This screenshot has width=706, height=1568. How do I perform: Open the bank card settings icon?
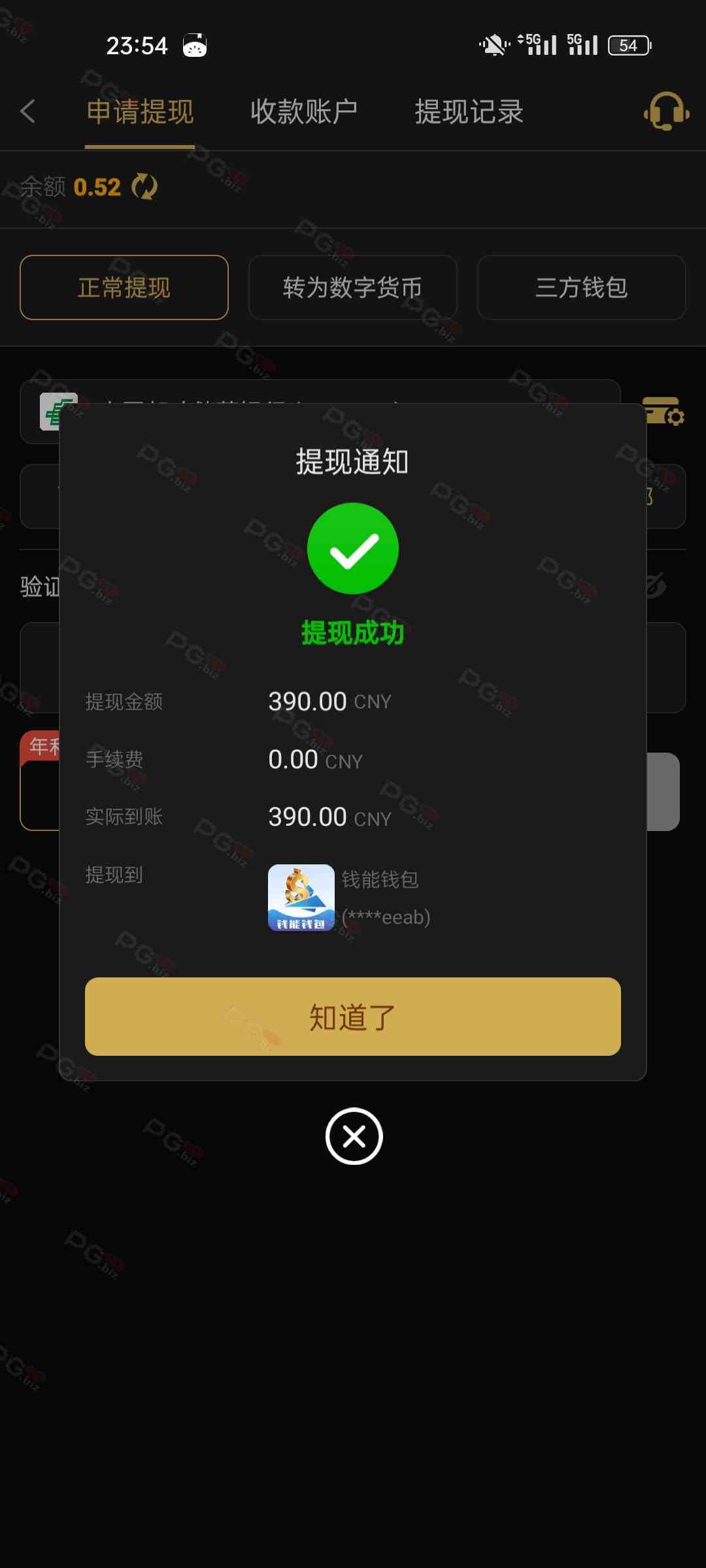[664, 412]
